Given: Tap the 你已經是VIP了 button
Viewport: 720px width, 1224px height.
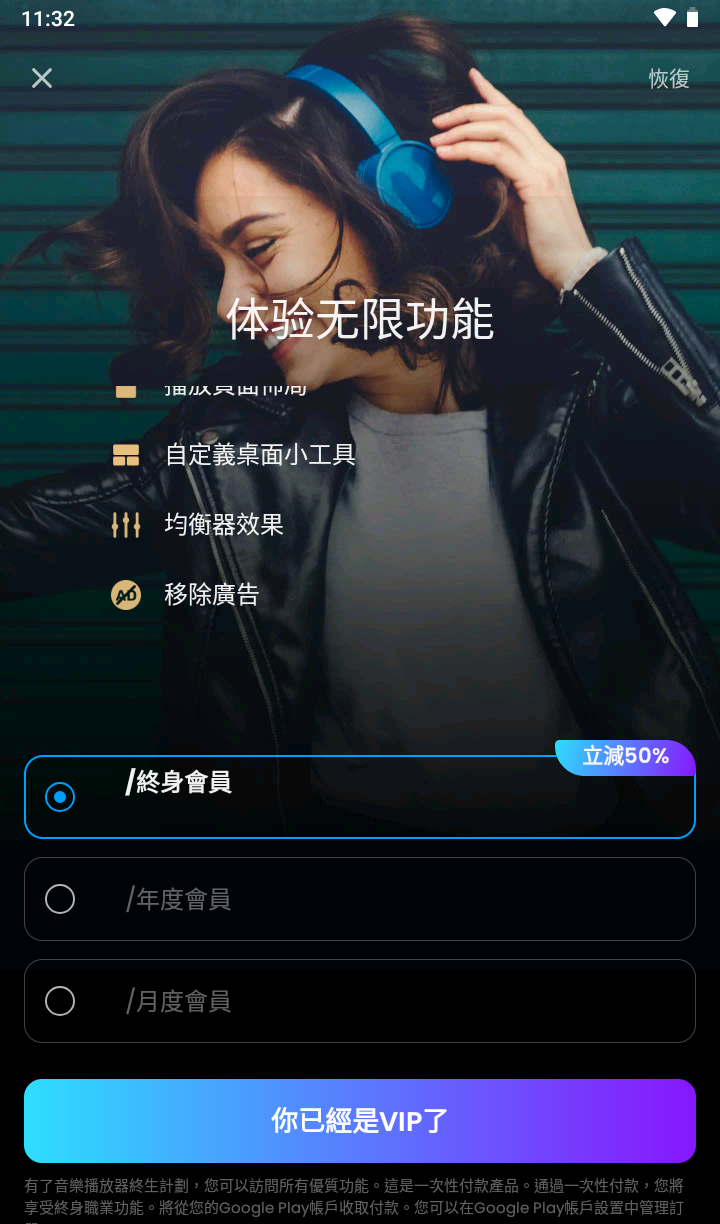Looking at the screenshot, I should [x=359, y=1121].
